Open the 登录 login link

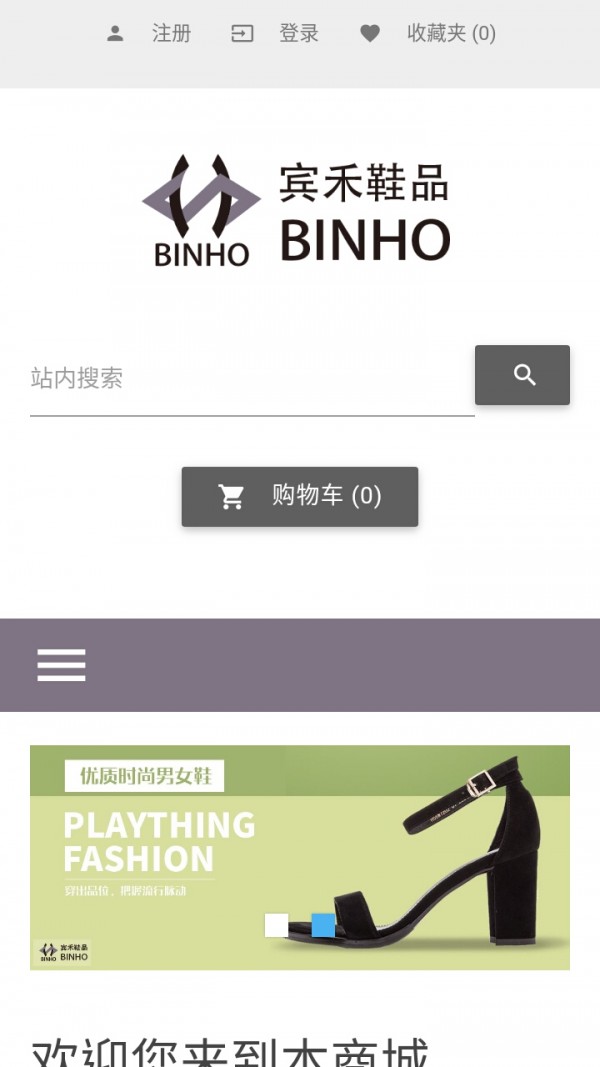point(276,33)
